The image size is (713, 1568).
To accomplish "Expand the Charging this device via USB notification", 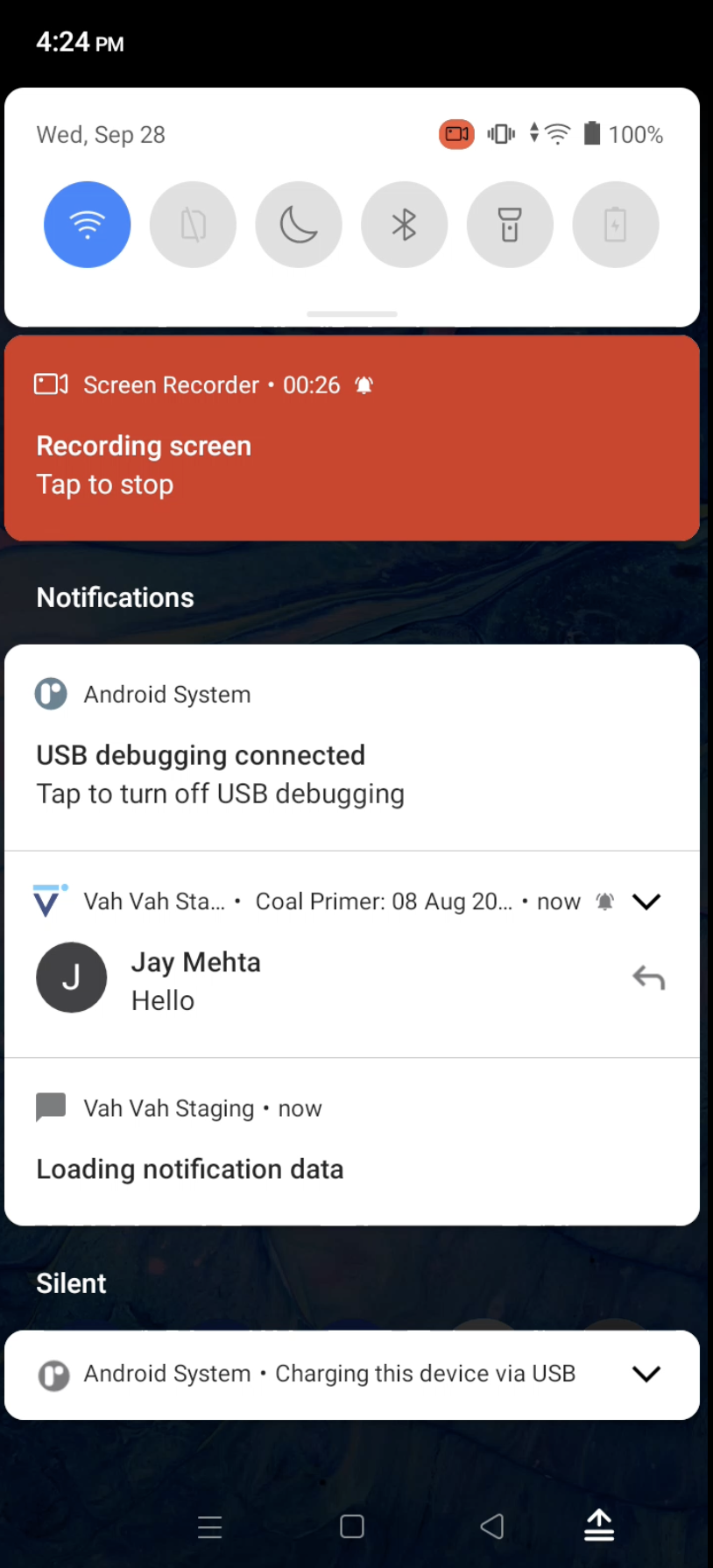I will coord(646,1374).
